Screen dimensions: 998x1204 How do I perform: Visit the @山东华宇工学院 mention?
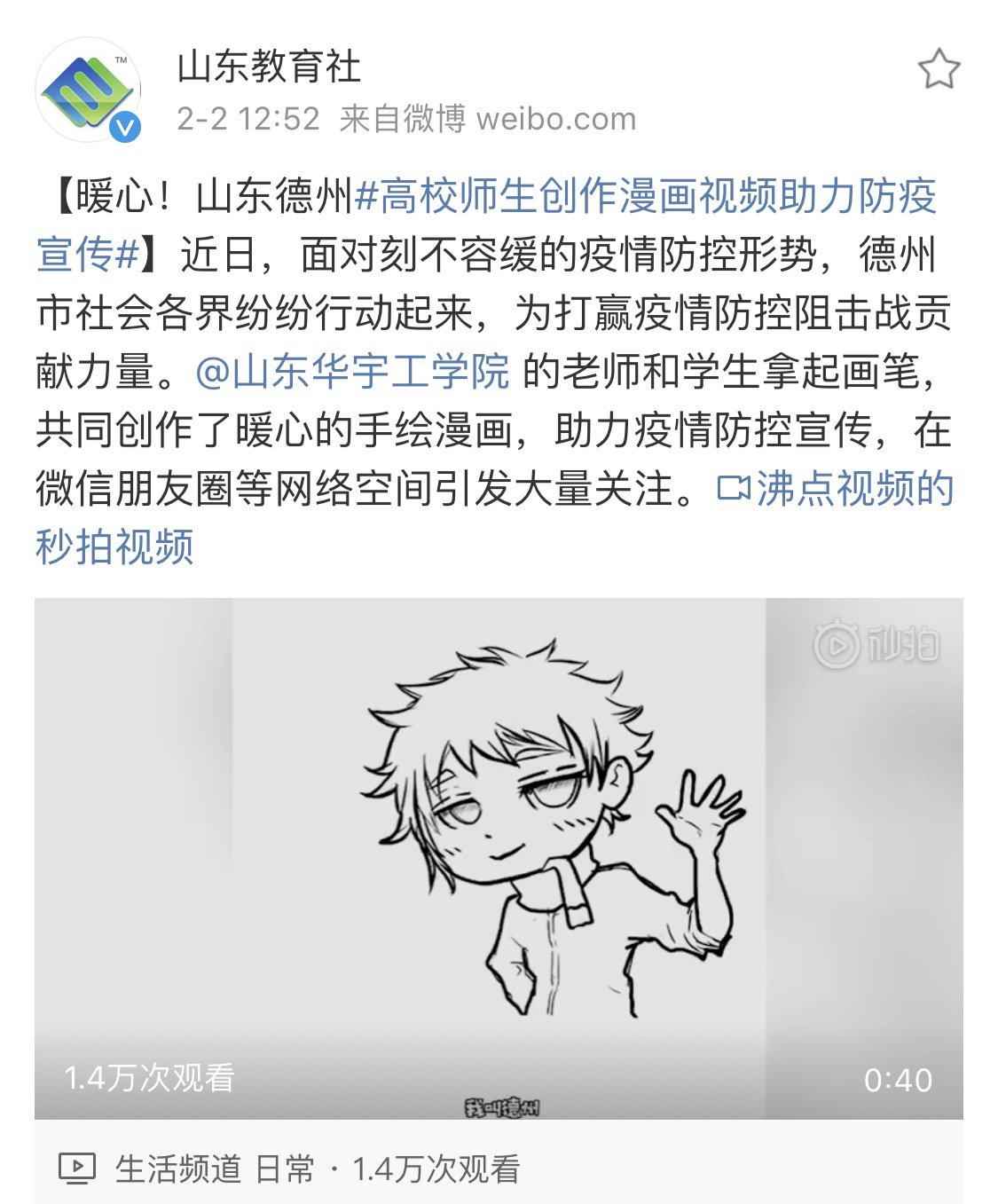(x=352, y=372)
